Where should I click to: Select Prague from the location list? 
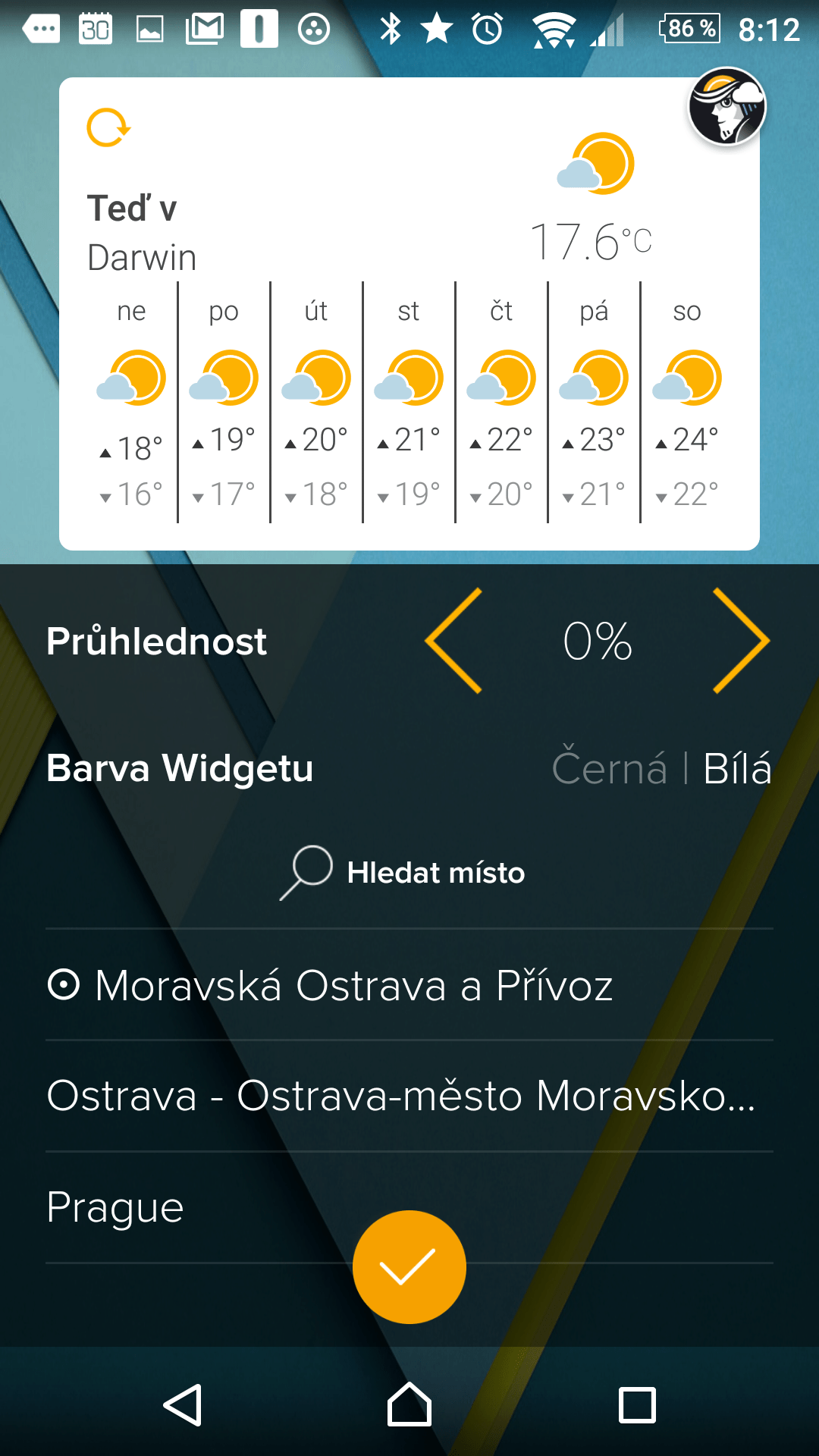[409, 1207]
